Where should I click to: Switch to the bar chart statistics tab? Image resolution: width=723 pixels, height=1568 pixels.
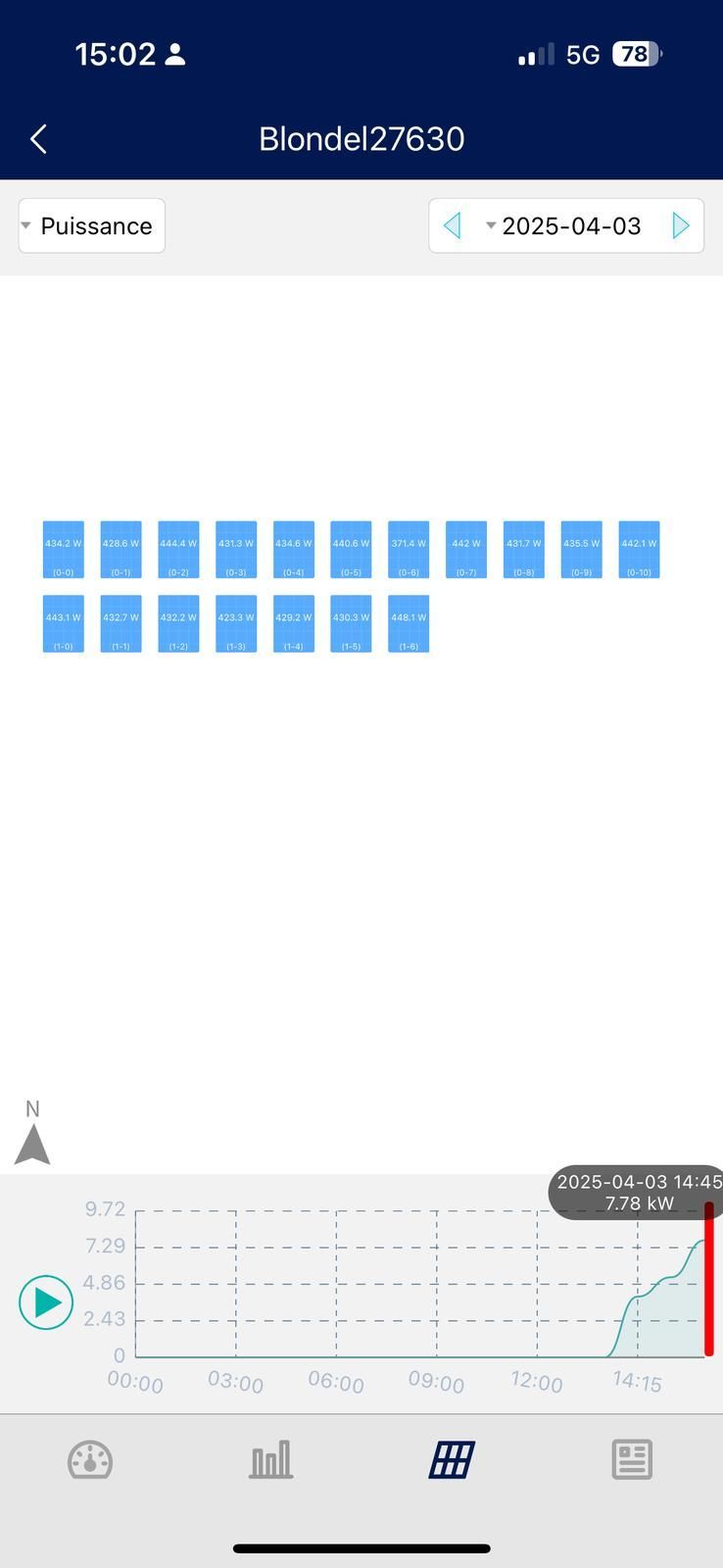[271, 1460]
